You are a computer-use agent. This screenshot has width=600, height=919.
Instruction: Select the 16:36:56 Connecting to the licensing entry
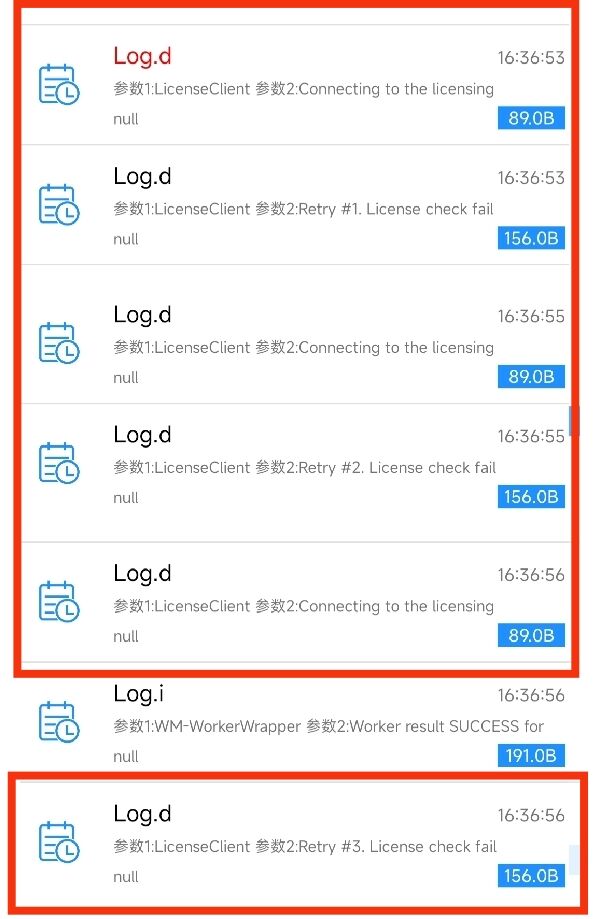(296, 603)
